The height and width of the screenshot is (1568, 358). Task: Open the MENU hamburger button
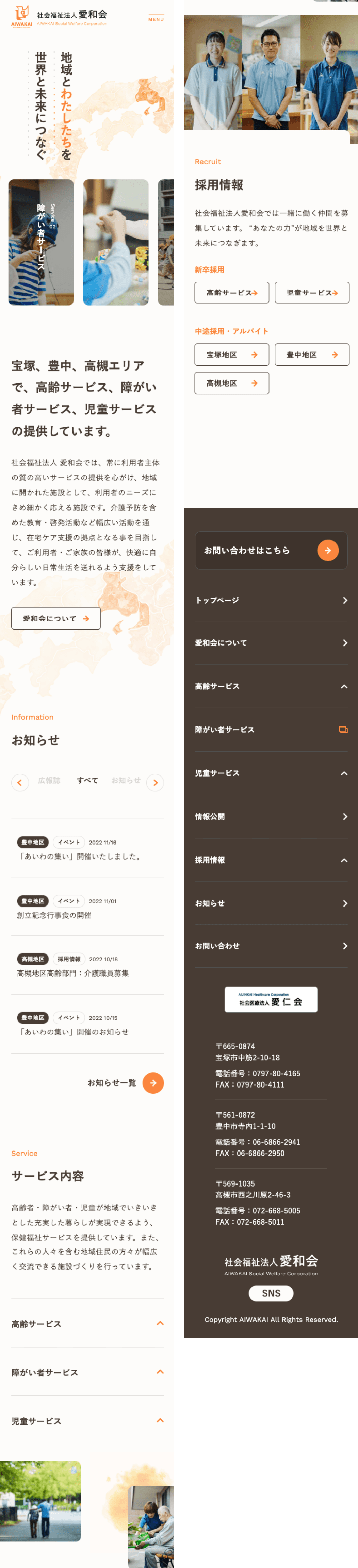156,16
